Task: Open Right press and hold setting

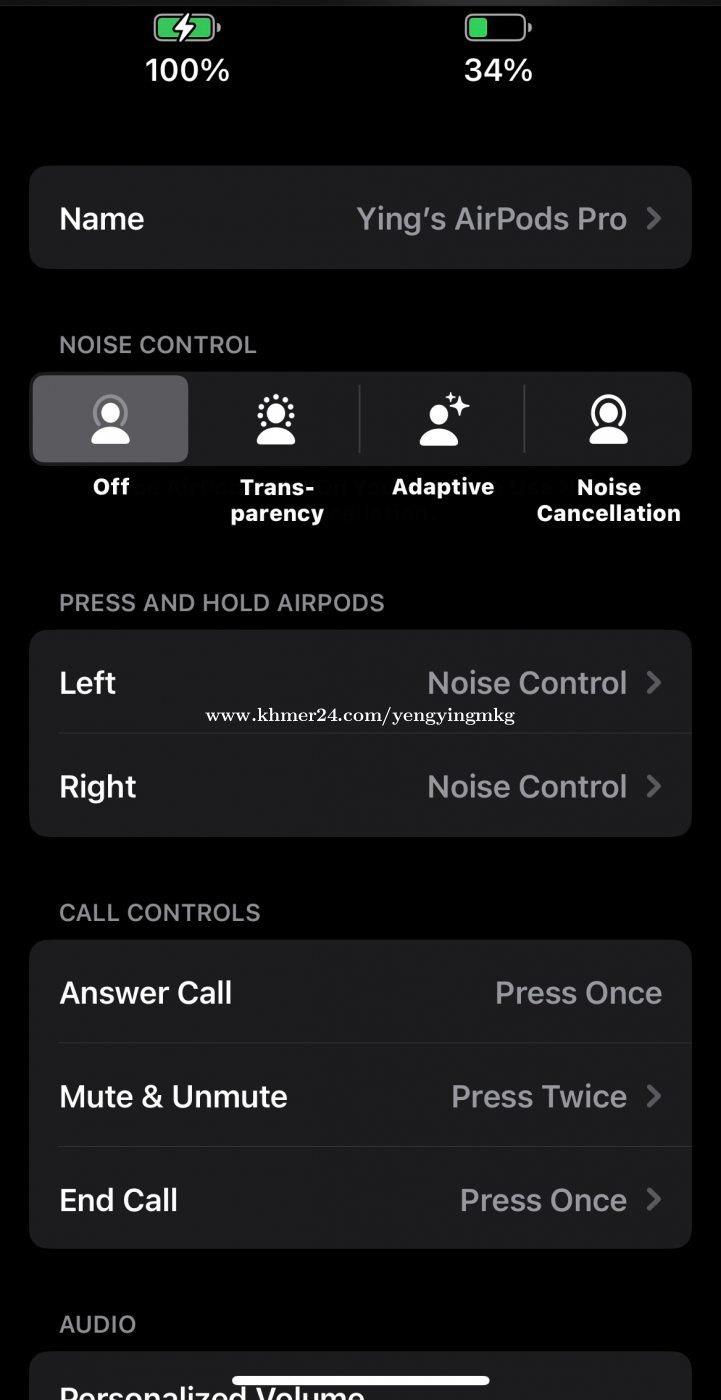Action: tap(360, 786)
